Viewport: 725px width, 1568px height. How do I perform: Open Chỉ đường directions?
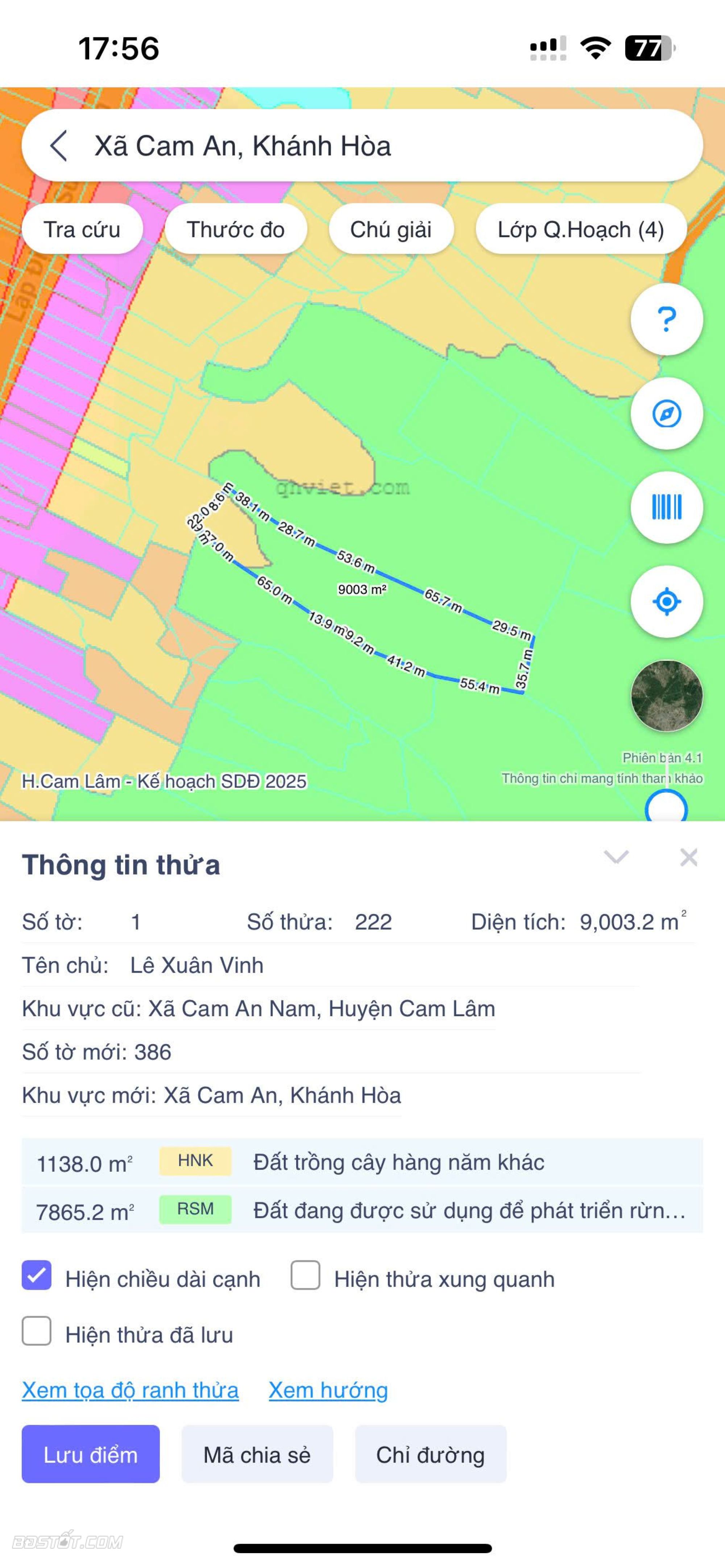(430, 1454)
